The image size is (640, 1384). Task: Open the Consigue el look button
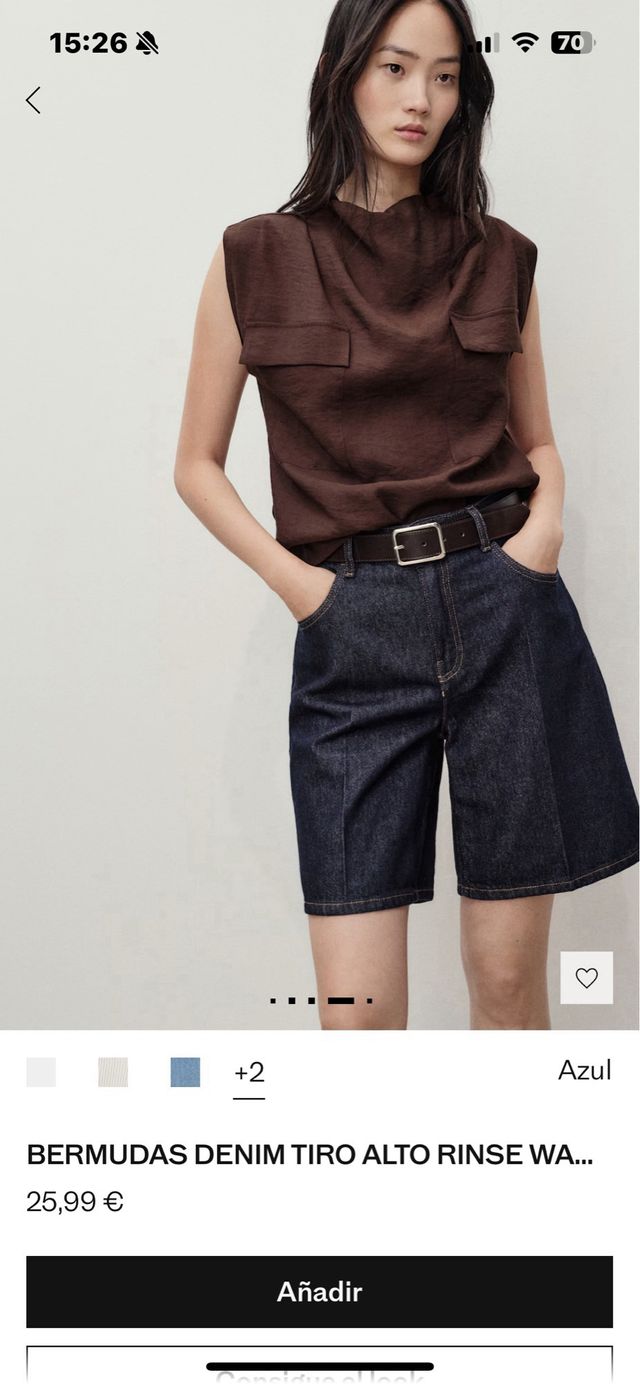click(x=319, y=1370)
